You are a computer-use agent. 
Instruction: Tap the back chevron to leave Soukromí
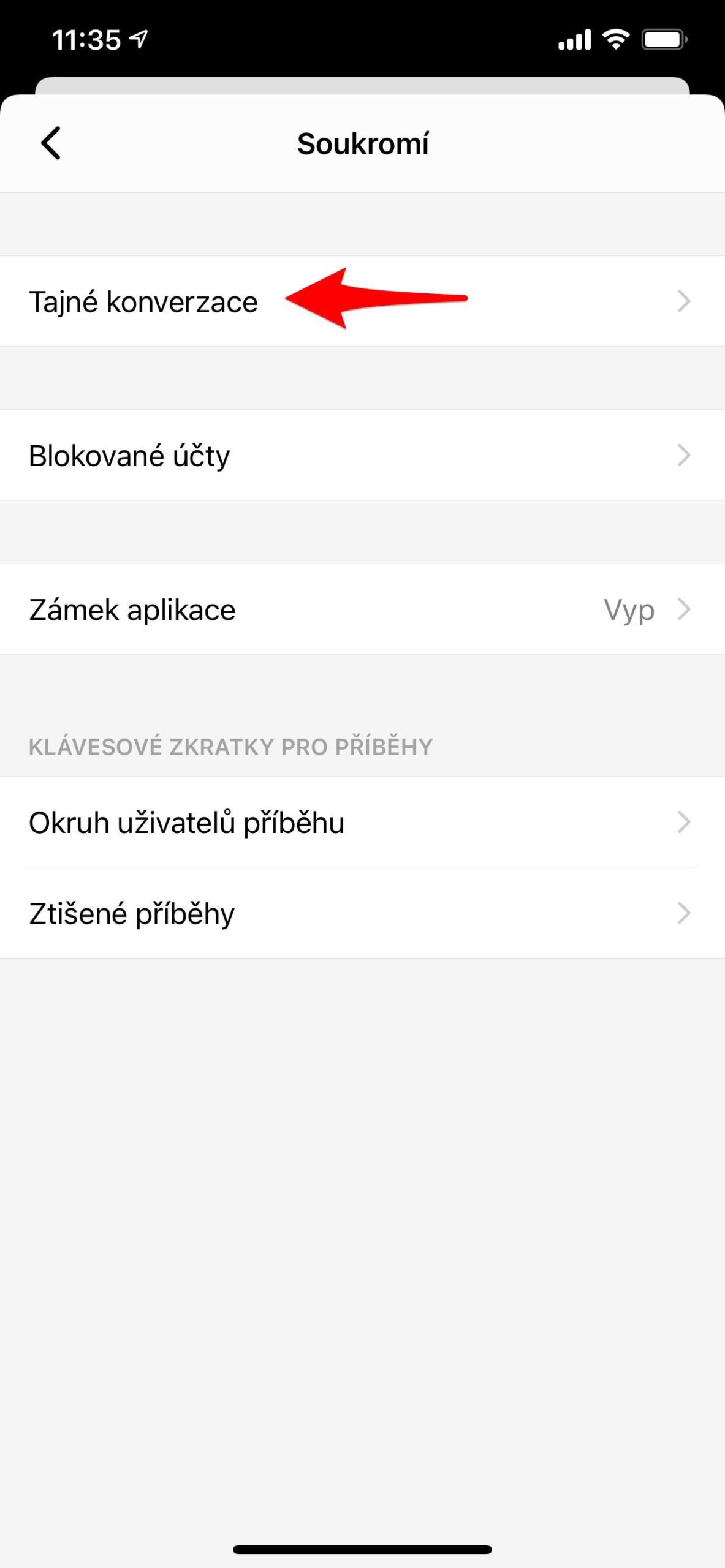click(50, 144)
